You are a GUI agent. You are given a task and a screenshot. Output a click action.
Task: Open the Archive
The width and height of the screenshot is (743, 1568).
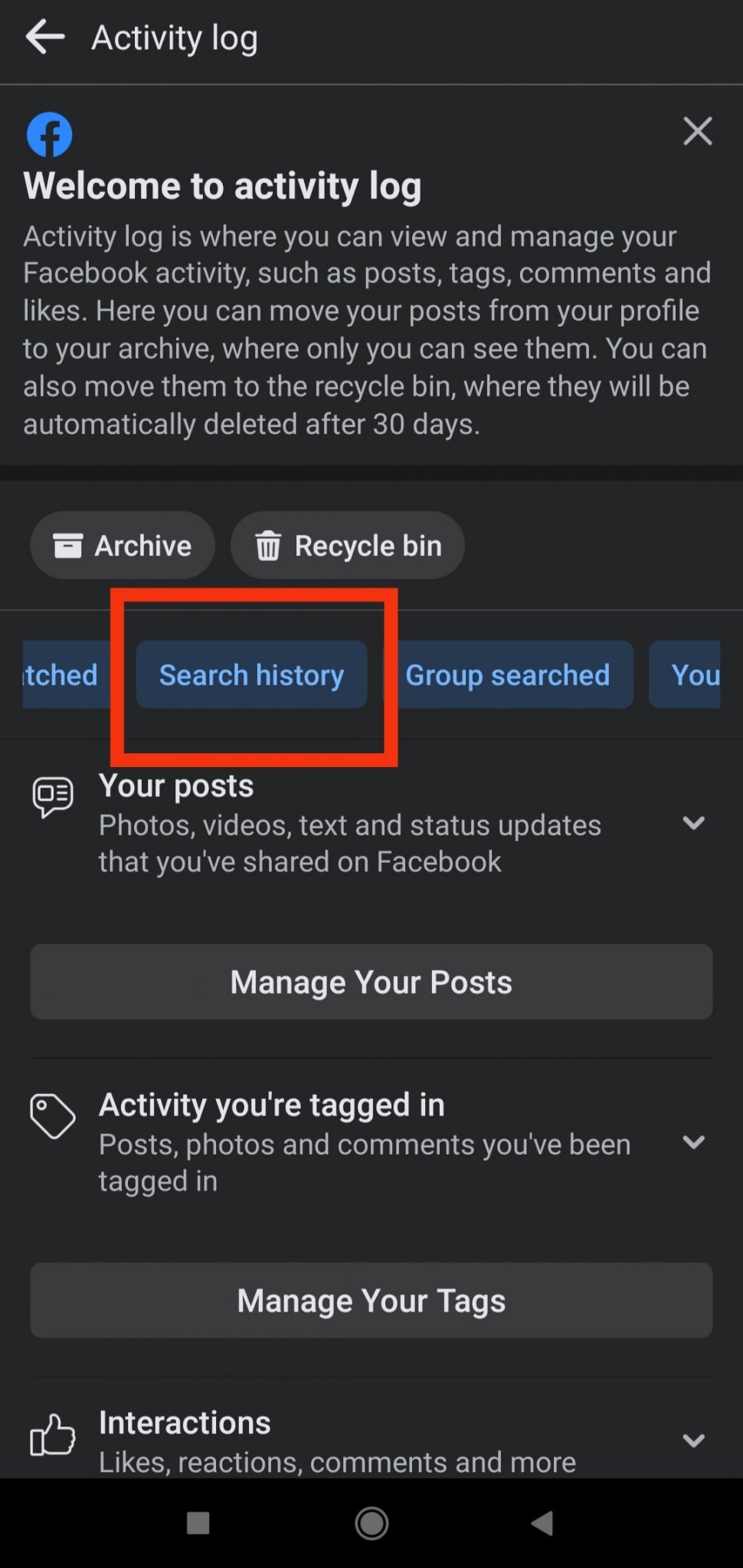click(x=123, y=545)
